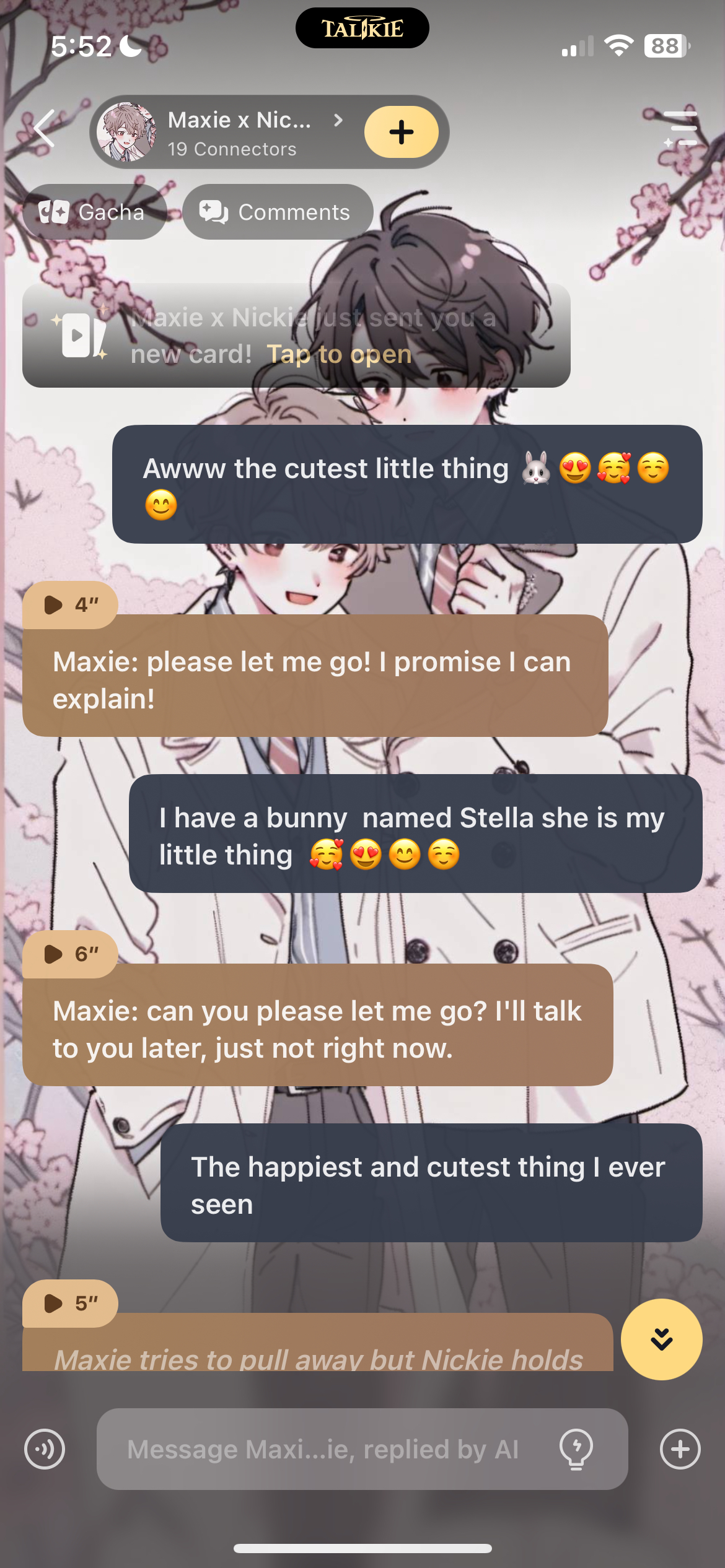This screenshot has height=1568, width=725.
Task: Go back using the top-left arrow
Action: pos(45,128)
